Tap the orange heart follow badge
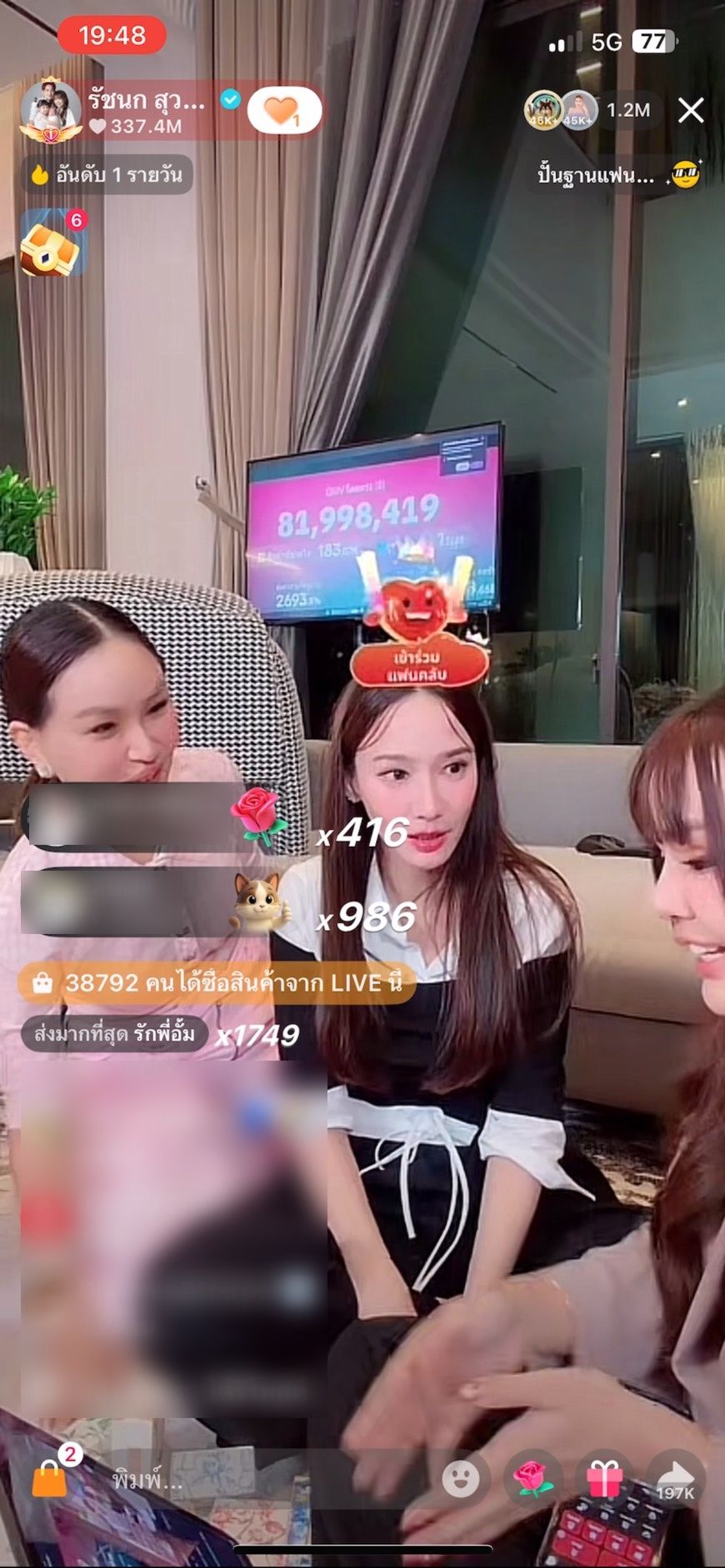 click(x=284, y=111)
